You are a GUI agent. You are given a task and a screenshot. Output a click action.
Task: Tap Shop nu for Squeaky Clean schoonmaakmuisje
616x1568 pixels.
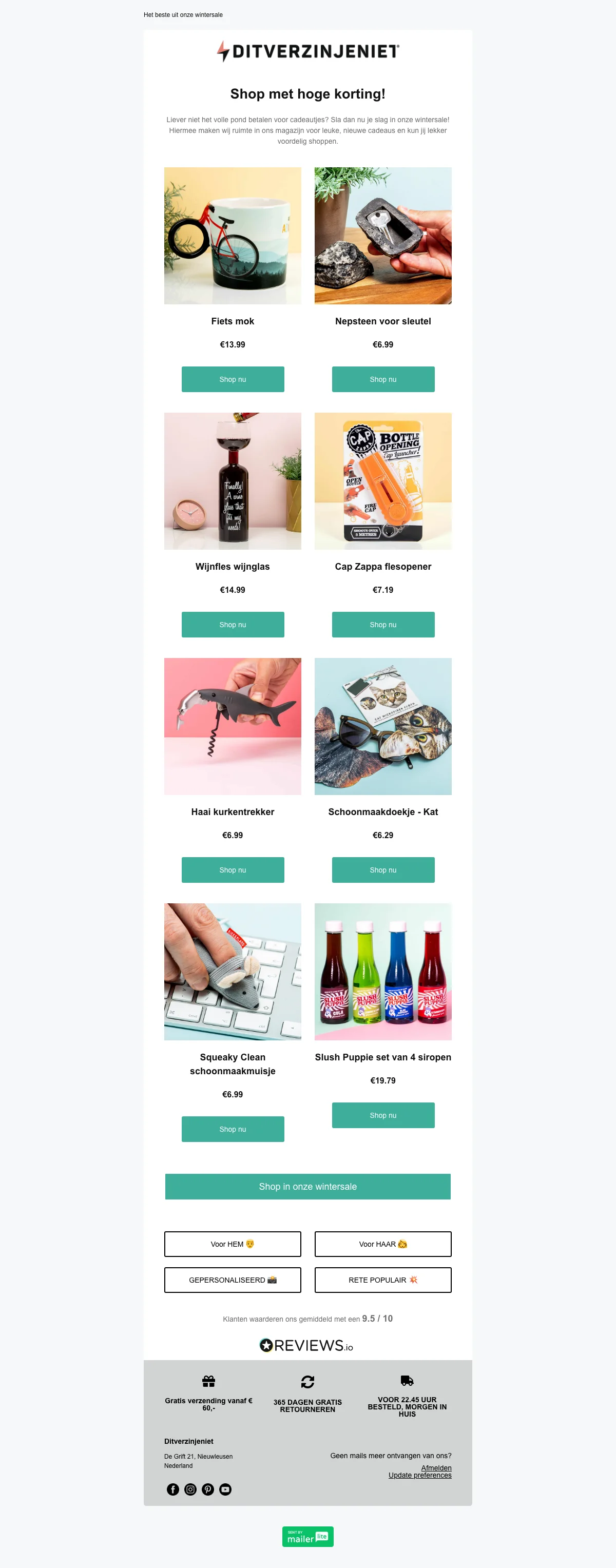[233, 1129]
